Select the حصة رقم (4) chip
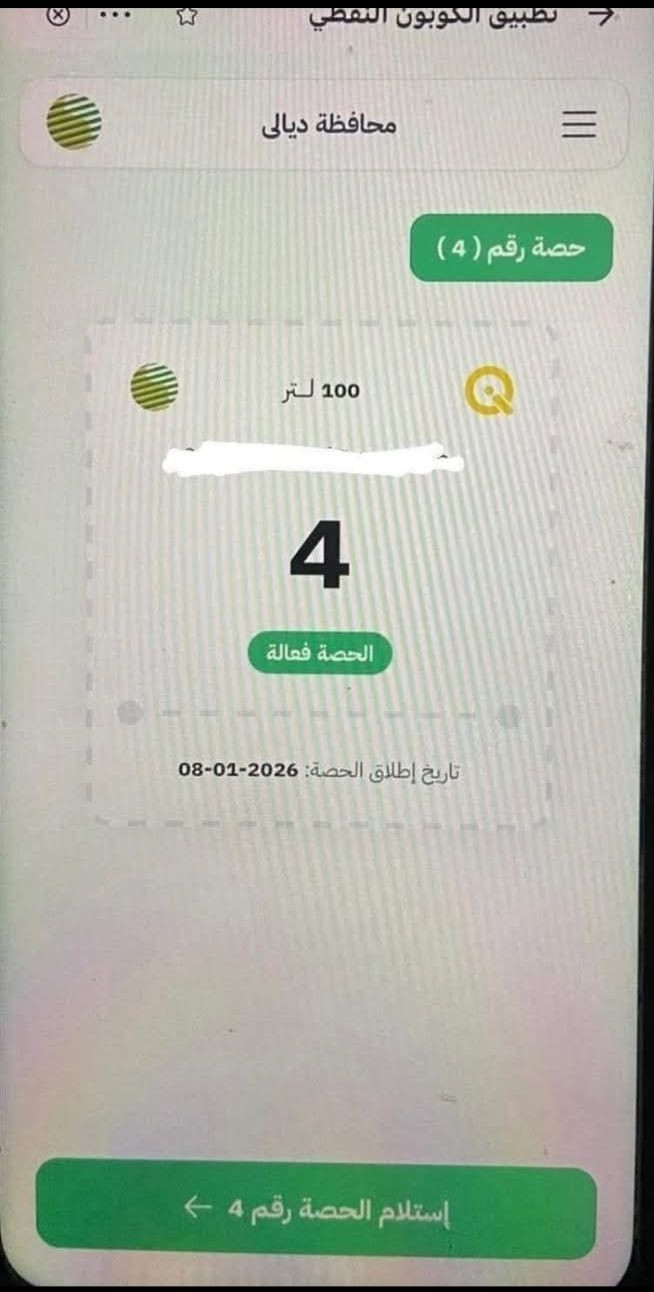Screen dimensions: 654x1292 pyautogui.click(x=511, y=247)
